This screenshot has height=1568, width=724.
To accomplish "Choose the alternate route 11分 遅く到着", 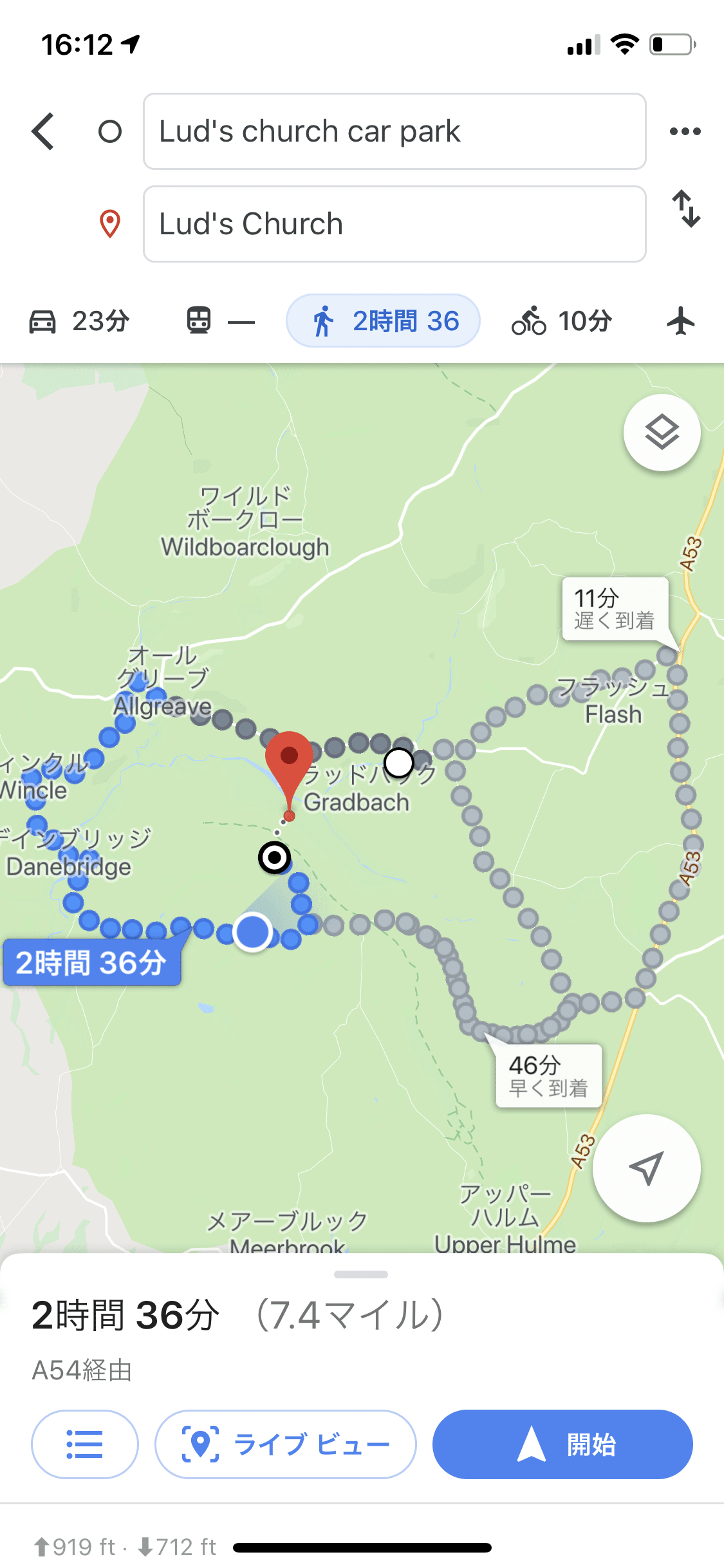I will 615,608.
